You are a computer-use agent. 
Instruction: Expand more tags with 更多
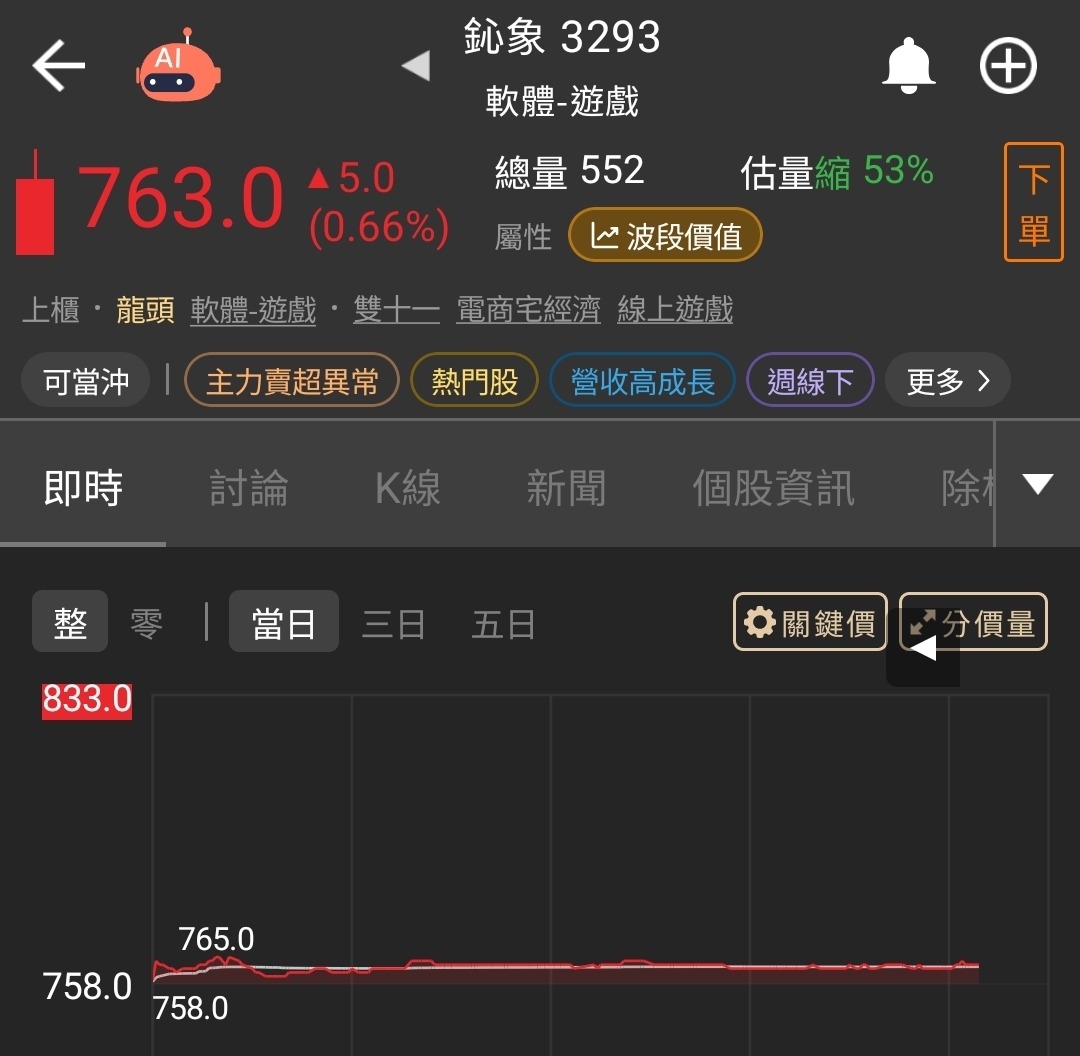click(947, 381)
